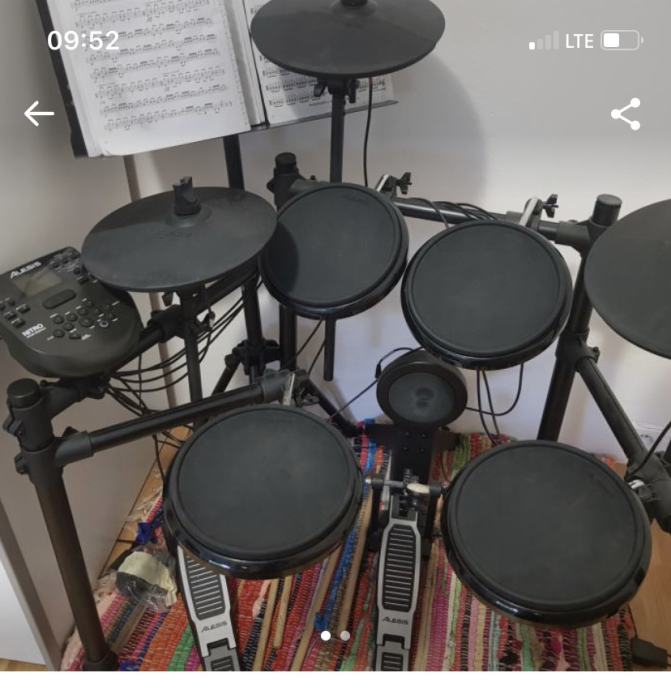Share this drum kit listing
Viewport: 671px width, 690px height.
coord(626,114)
